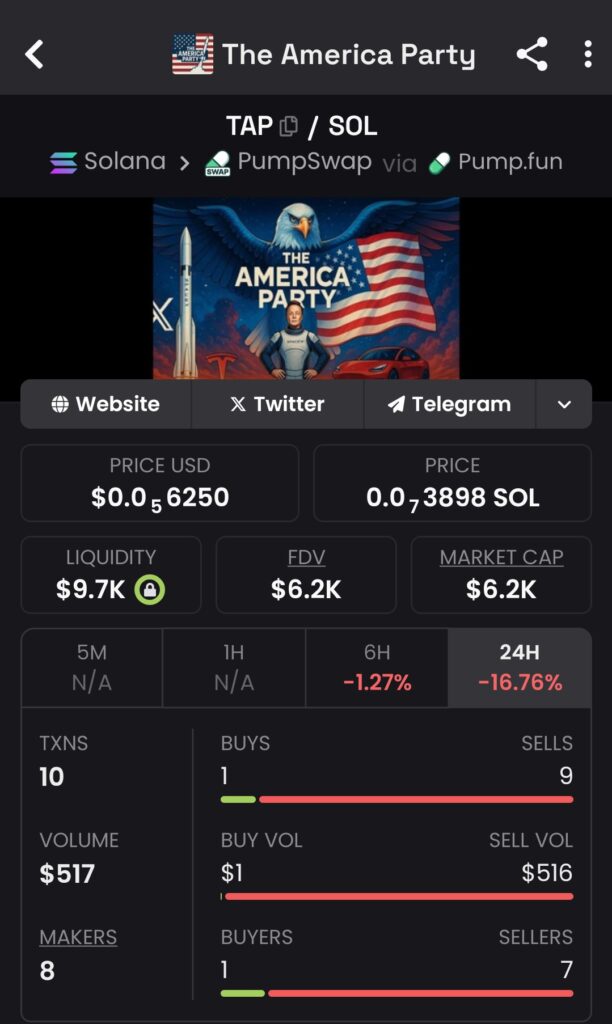
Task: View the Market Cap explanation
Action: click(502, 557)
